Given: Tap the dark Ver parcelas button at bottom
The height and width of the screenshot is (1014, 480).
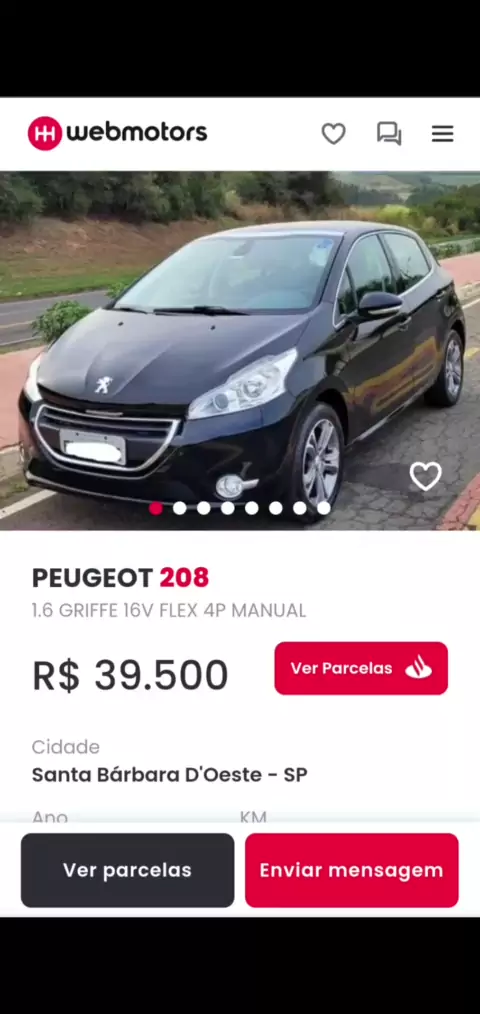Looking at the screenshot, I should [127, 870].
